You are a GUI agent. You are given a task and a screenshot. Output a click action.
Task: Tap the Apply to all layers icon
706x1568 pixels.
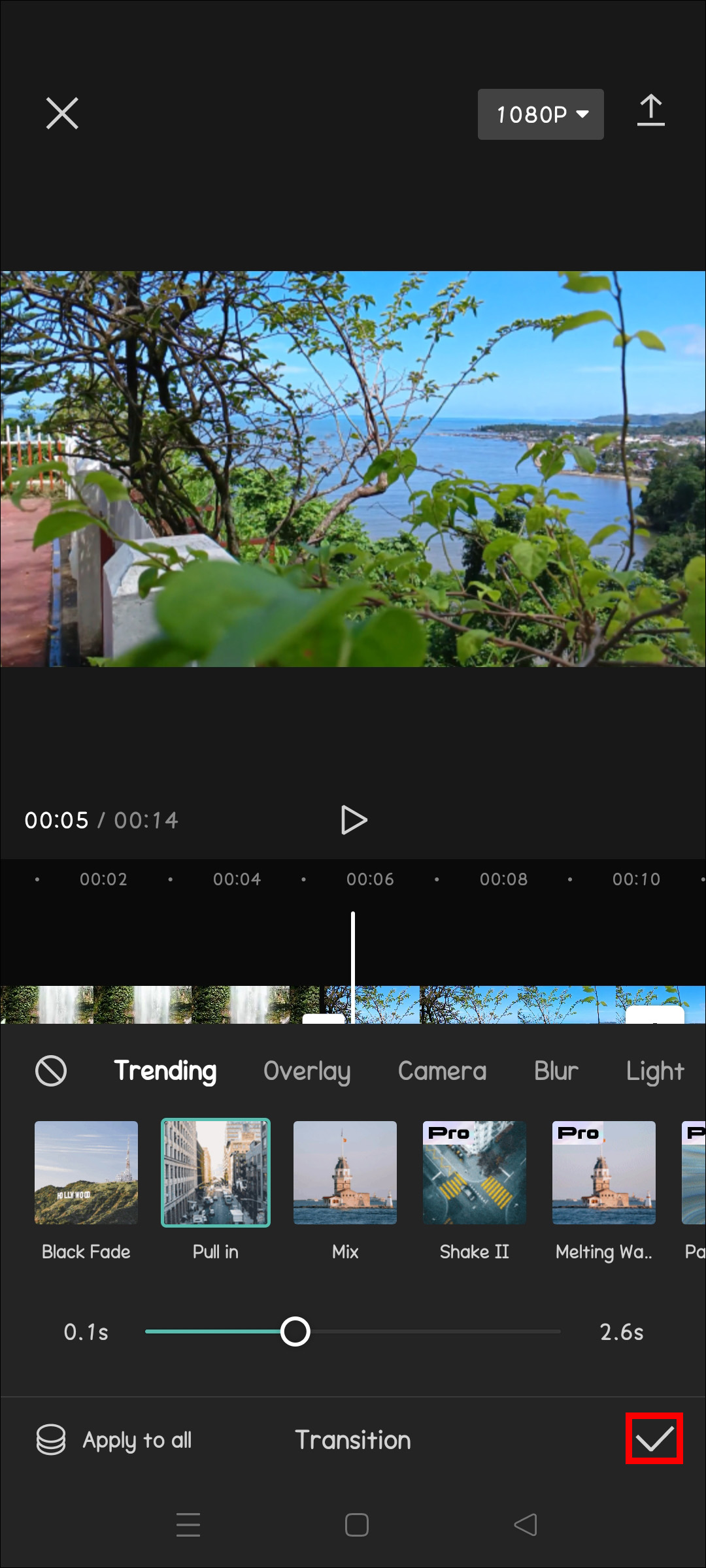pyautogui.click(x=50, y=1440)
